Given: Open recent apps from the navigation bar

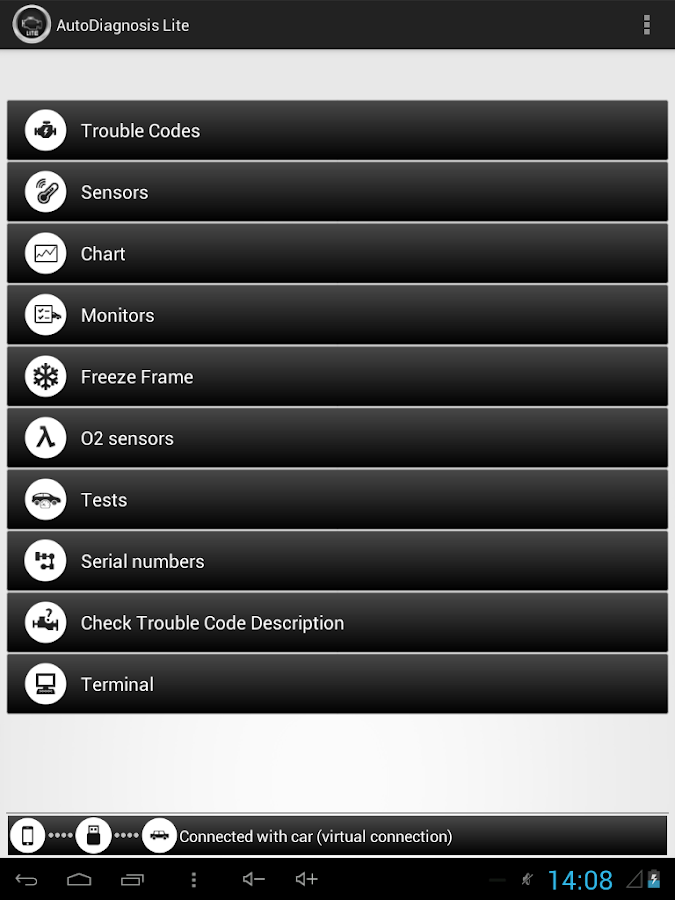Looking at the screenshot, I should coord(132,880).
